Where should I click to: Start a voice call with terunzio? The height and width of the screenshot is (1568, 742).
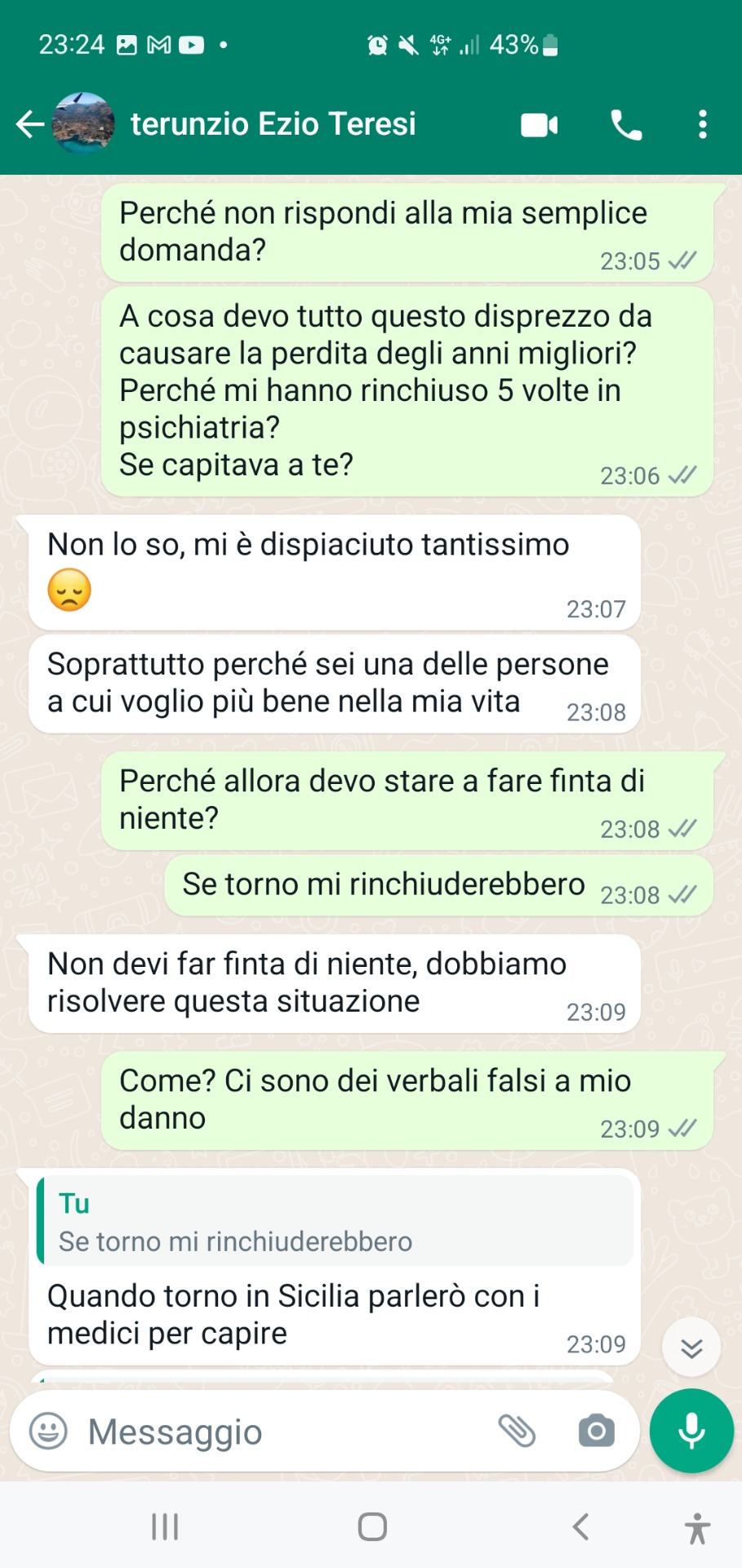(626, 125)
